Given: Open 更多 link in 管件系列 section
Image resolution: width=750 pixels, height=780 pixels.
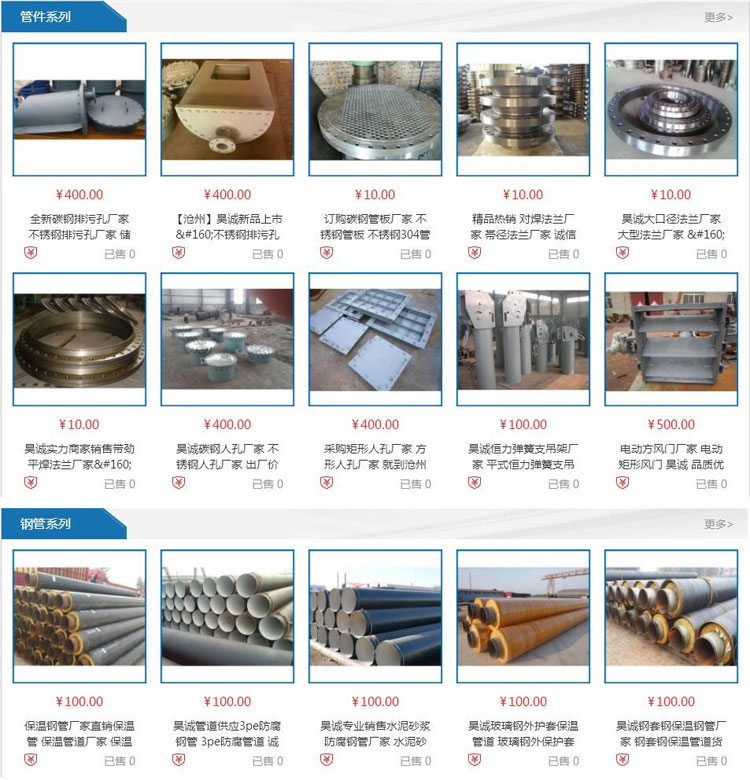Looking at the screenshot, I should [x=718, y=17].
